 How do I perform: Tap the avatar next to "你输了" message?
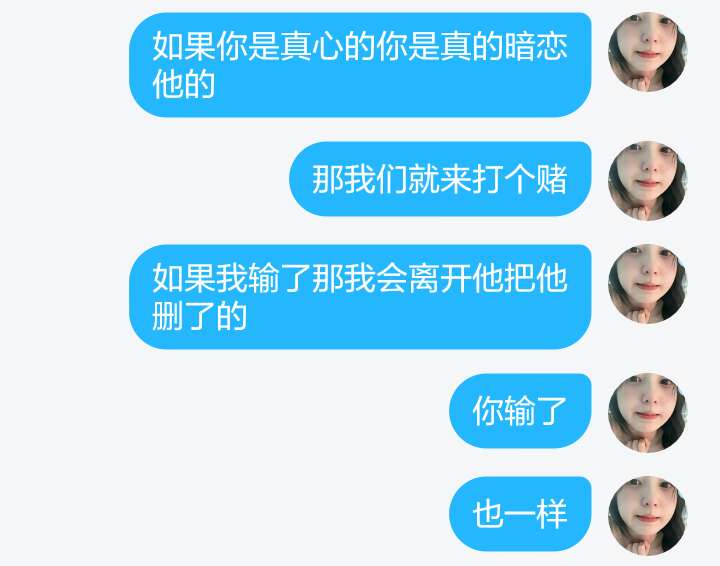(x=647, y=413)
